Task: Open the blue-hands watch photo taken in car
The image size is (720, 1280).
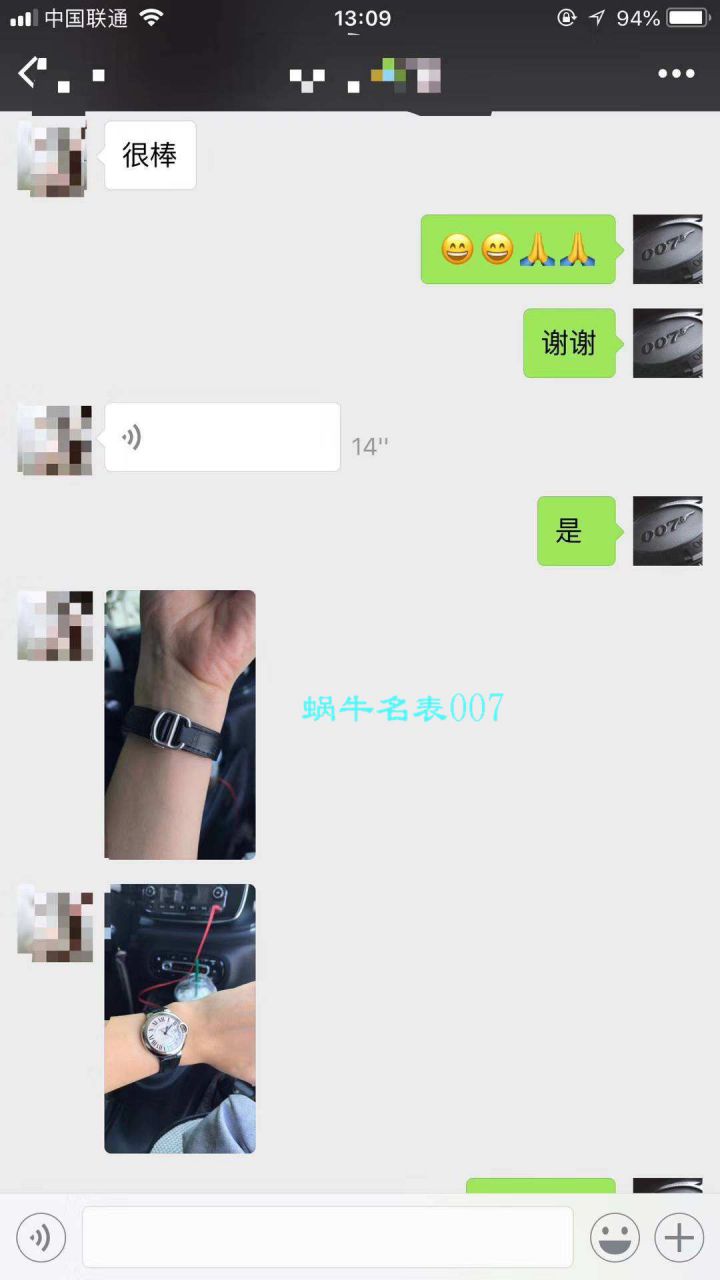Action: click(180, 1018)
